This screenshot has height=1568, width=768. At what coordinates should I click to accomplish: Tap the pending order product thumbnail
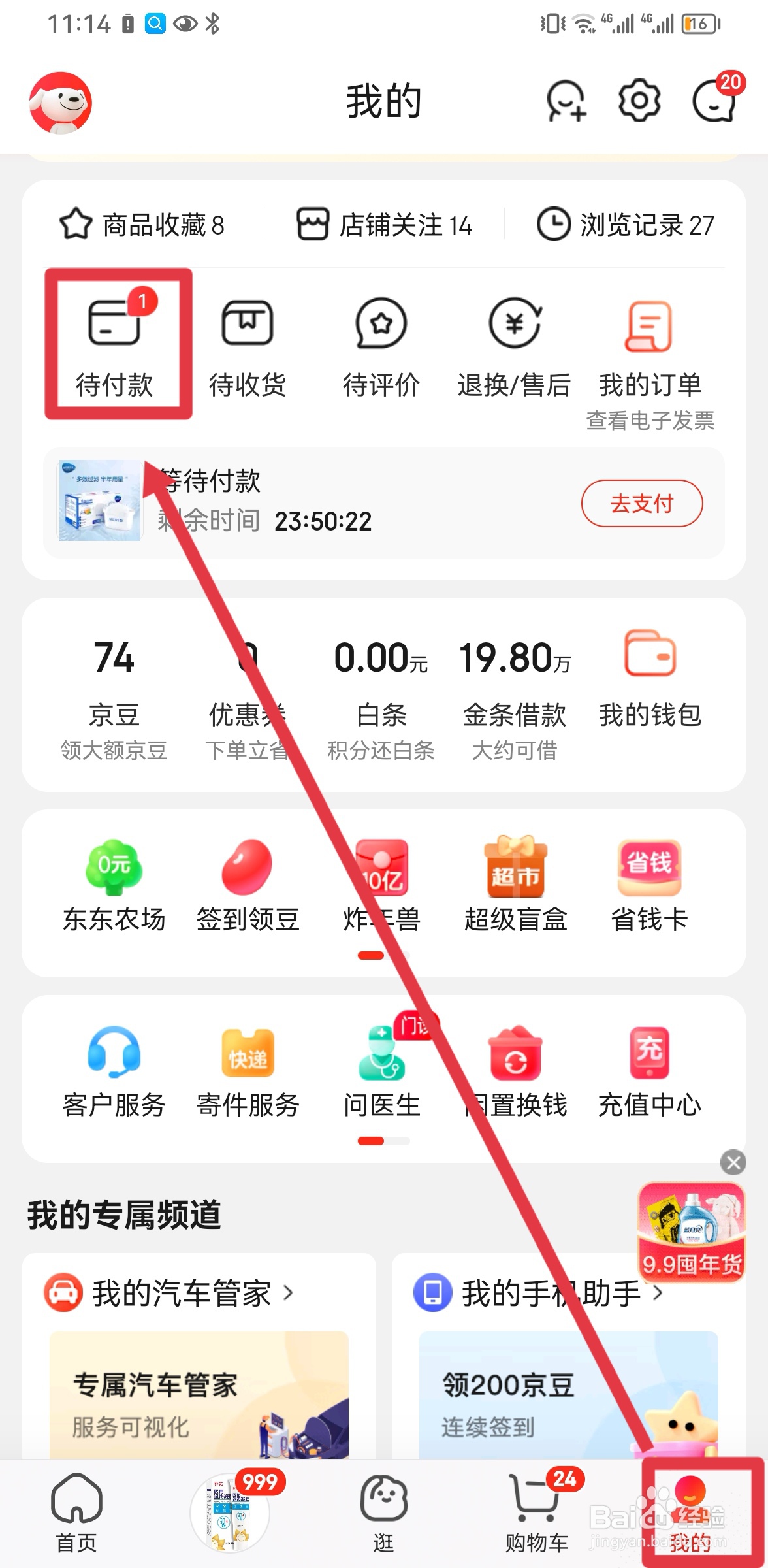(x=99, y=501)
